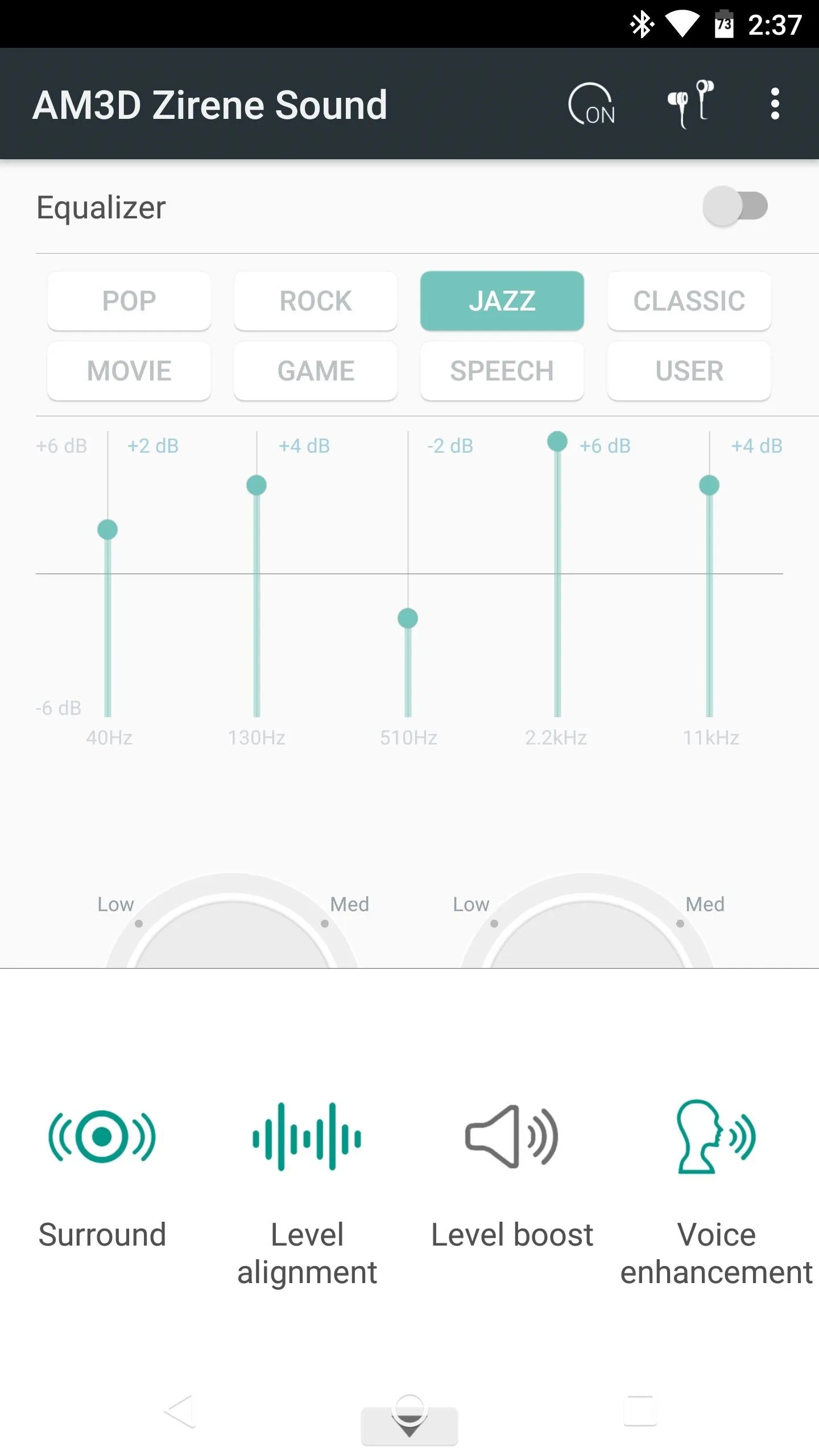Toggle the Zirene Sound ON icon
The height and width of the screenshot is (1456, 819).
(x=591, y=104)
